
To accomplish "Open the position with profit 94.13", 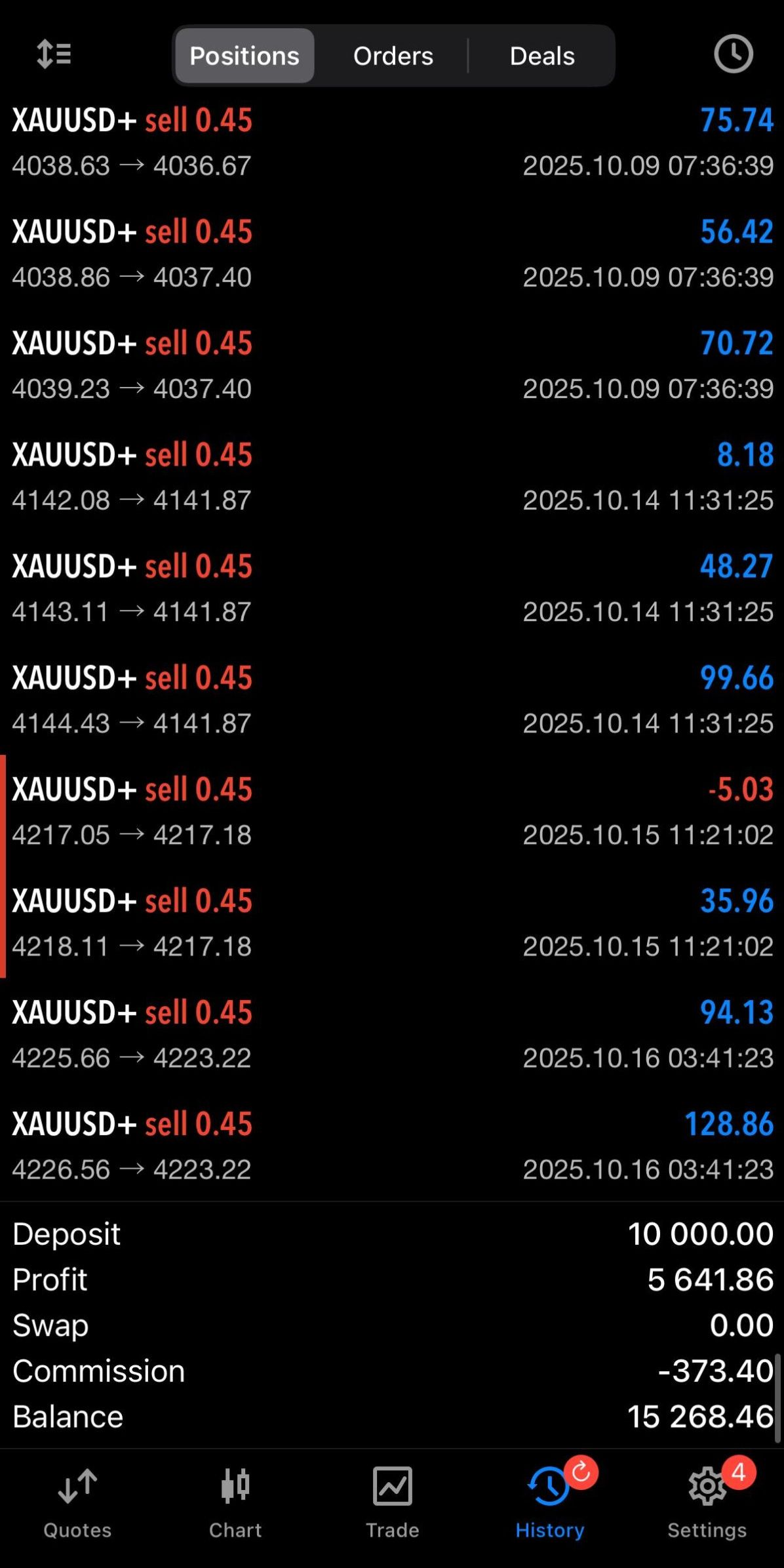I will (392, 1034).
